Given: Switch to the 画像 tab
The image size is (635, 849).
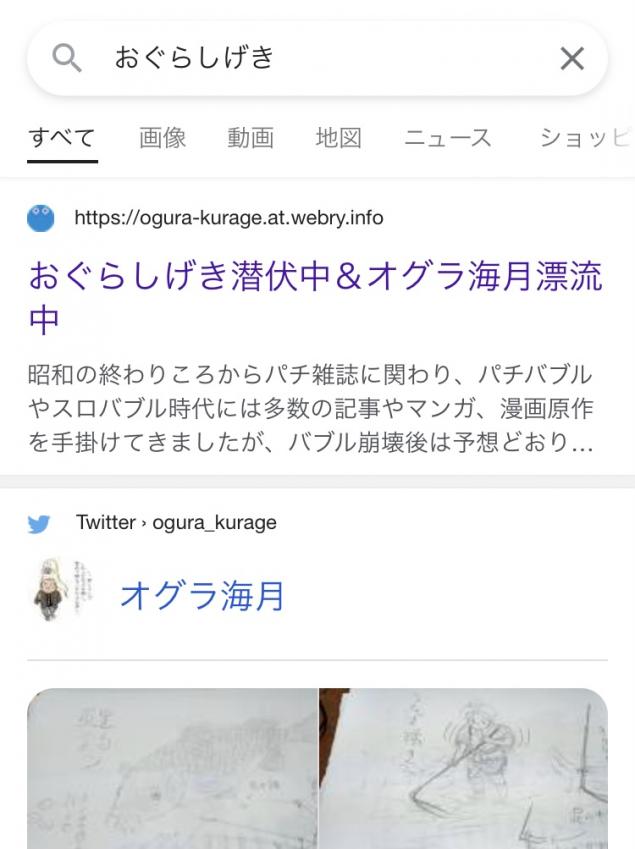Looking at the screenshot, I should tap(162, 138).
